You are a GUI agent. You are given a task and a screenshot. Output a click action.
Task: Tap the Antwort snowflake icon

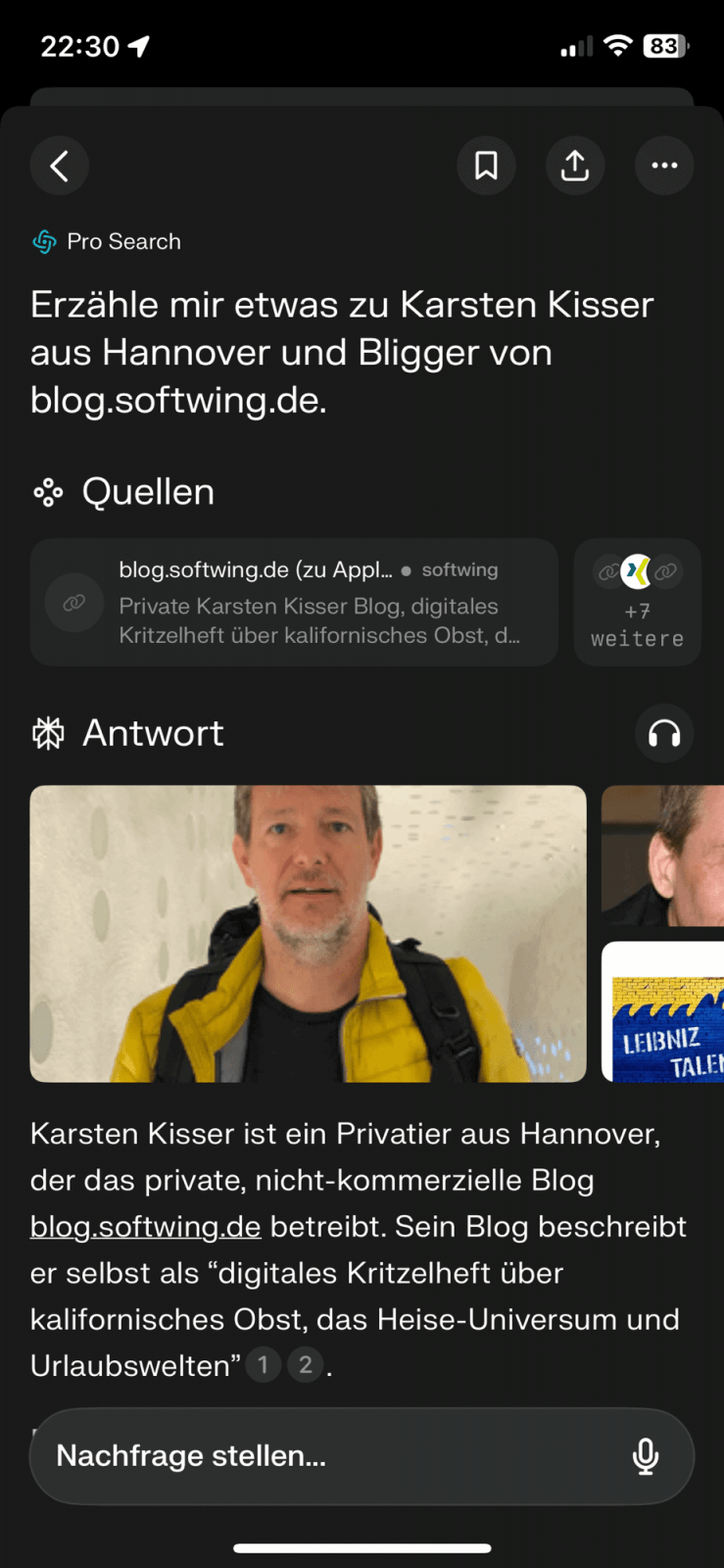coord(48,732)
